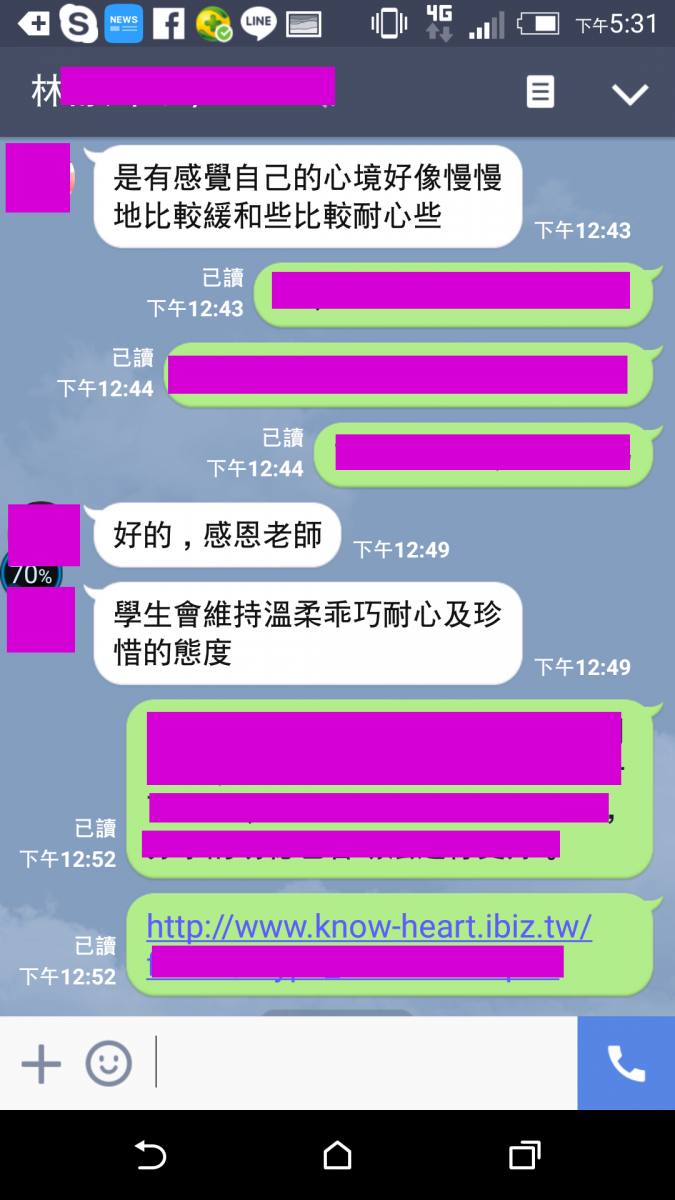Open the know-heart.ibiz.tw link
The width and height of the screenshot is (675, 1200).
pyautogui.click(x=369, y=927)
